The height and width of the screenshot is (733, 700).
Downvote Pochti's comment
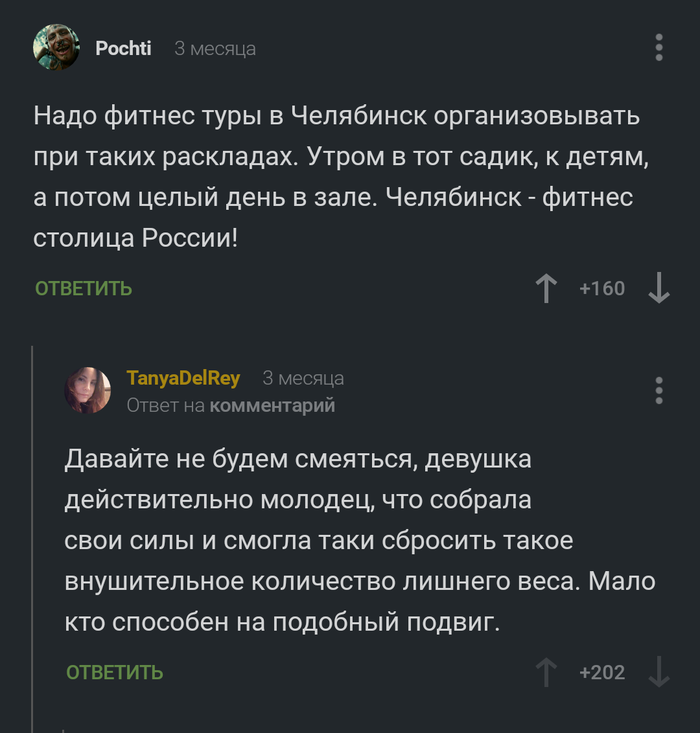click(x=658, y=289)
